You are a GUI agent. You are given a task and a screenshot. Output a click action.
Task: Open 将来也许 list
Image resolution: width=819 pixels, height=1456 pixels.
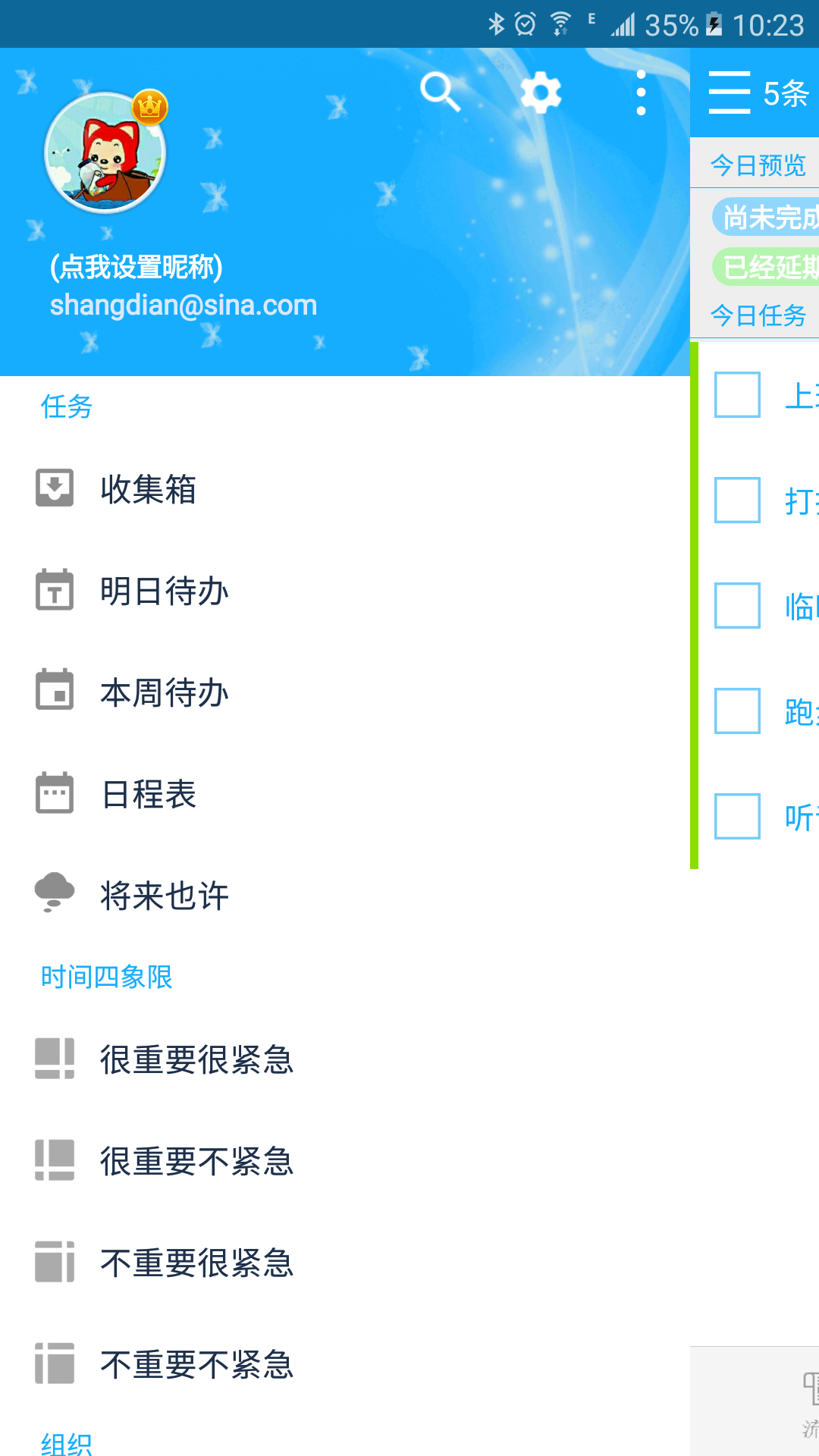coord(165,896)
